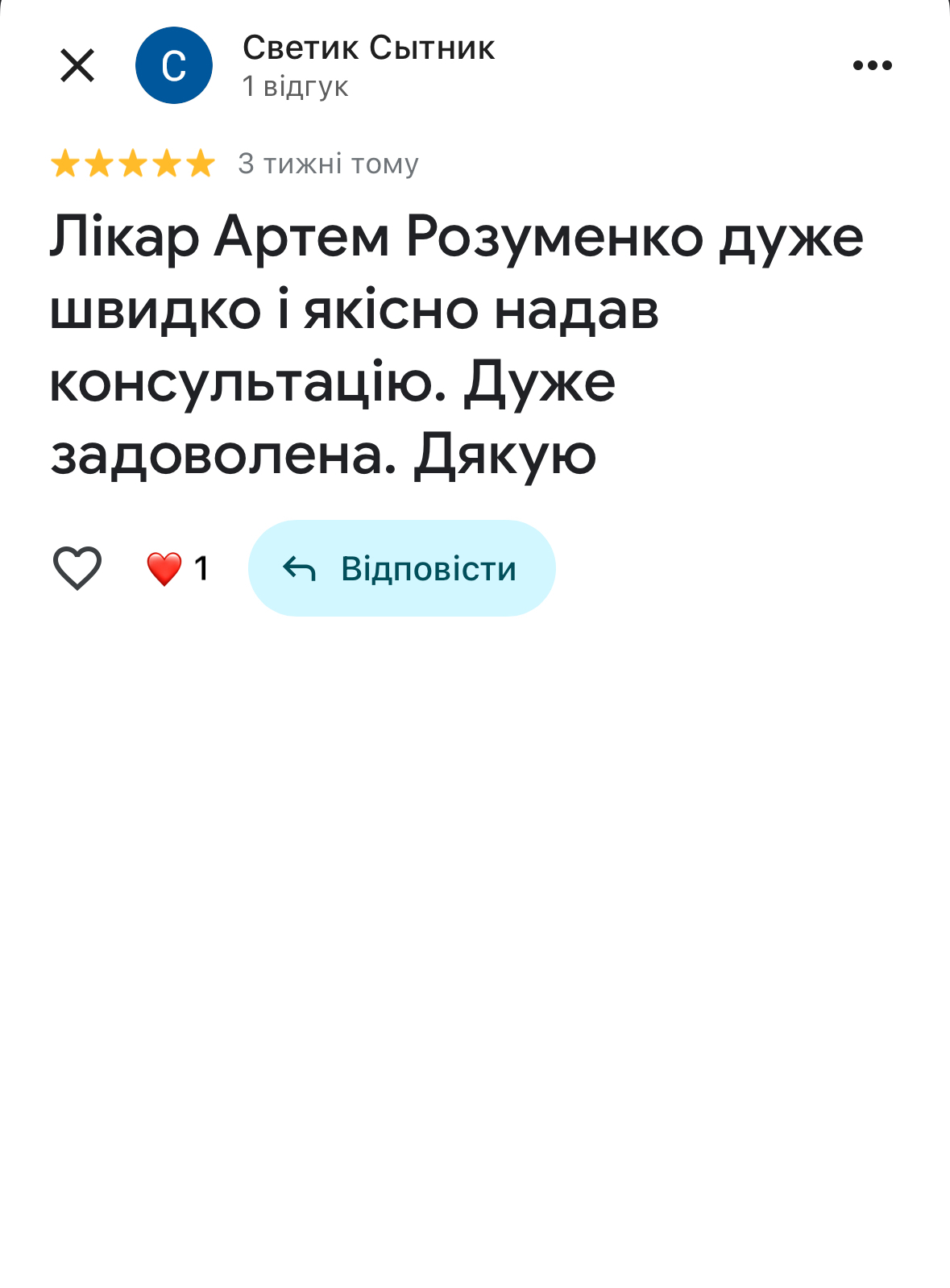
Task: Click the heart outline to like the review
Action: [77, 568]
